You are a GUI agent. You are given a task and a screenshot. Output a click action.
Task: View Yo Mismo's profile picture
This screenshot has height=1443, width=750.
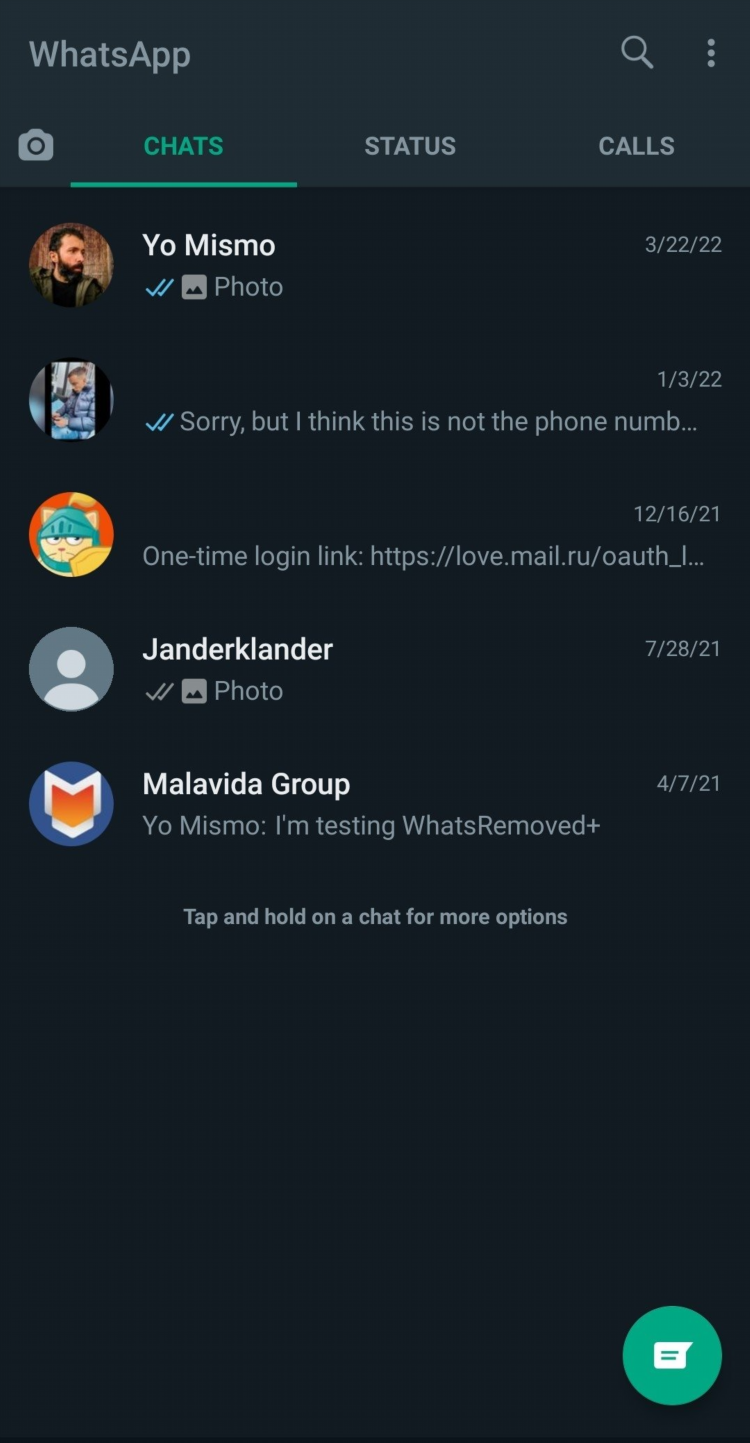coord(71,265)
